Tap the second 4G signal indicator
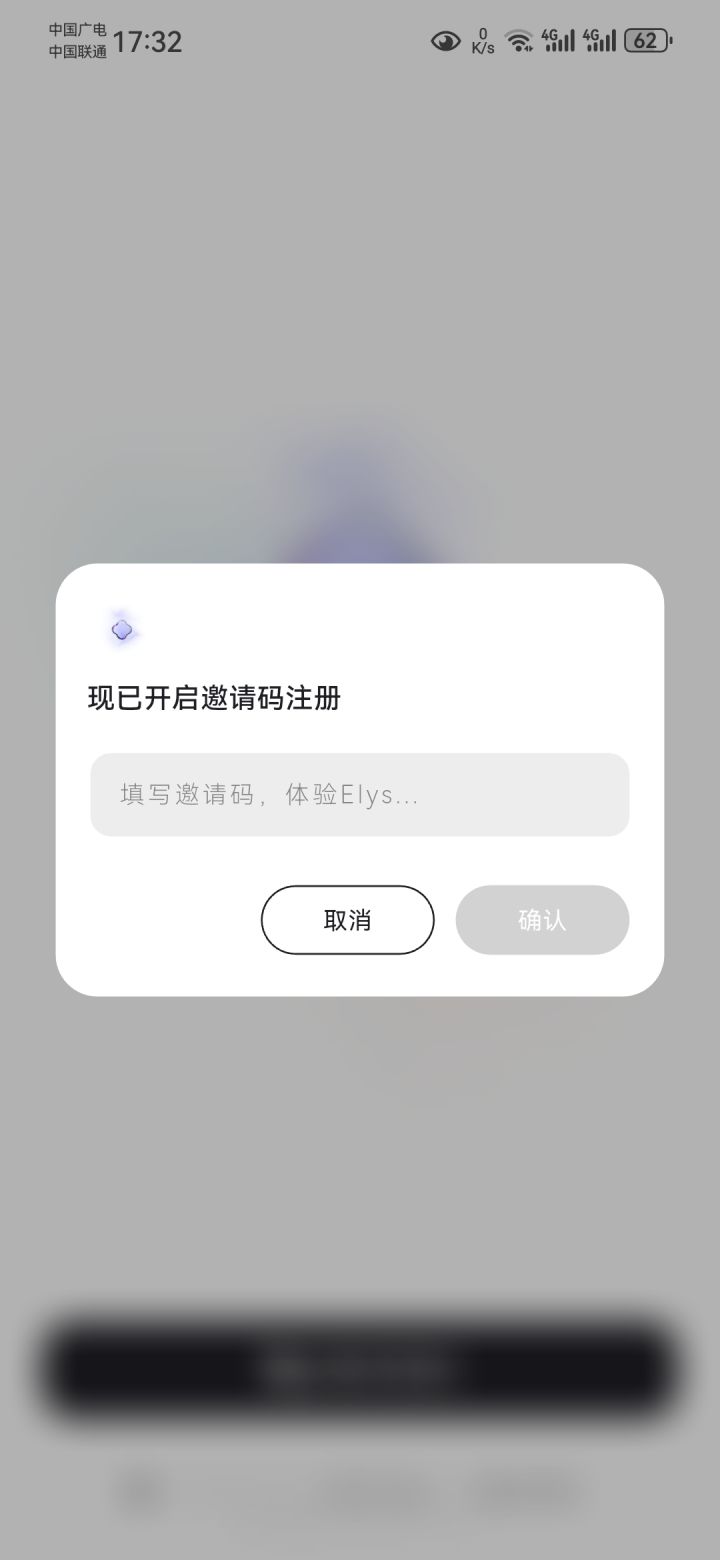 pos(600,41)
